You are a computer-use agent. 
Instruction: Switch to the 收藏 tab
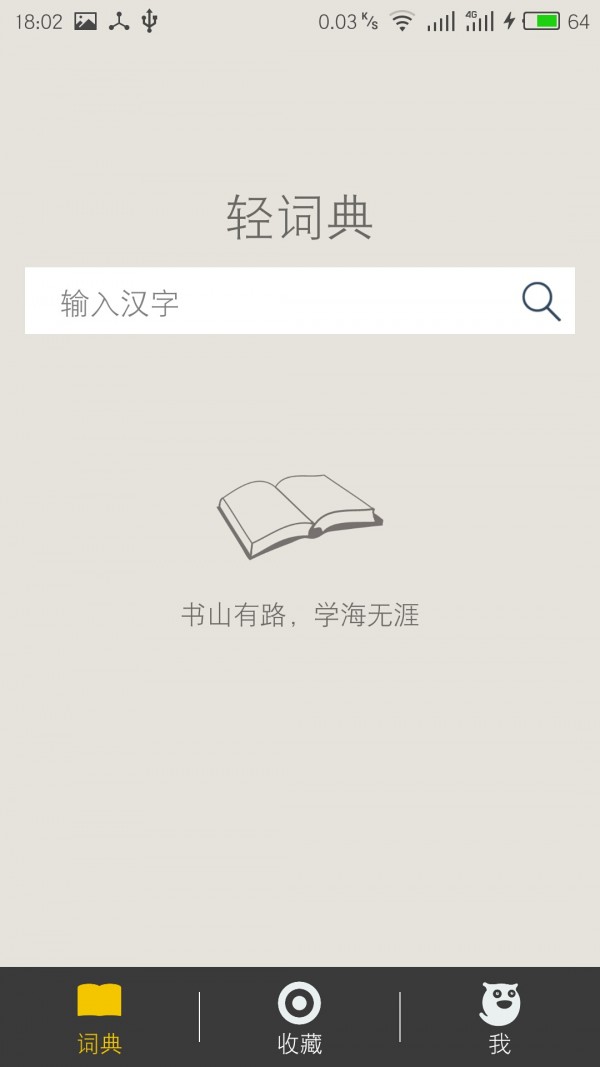pos(299,1017)
